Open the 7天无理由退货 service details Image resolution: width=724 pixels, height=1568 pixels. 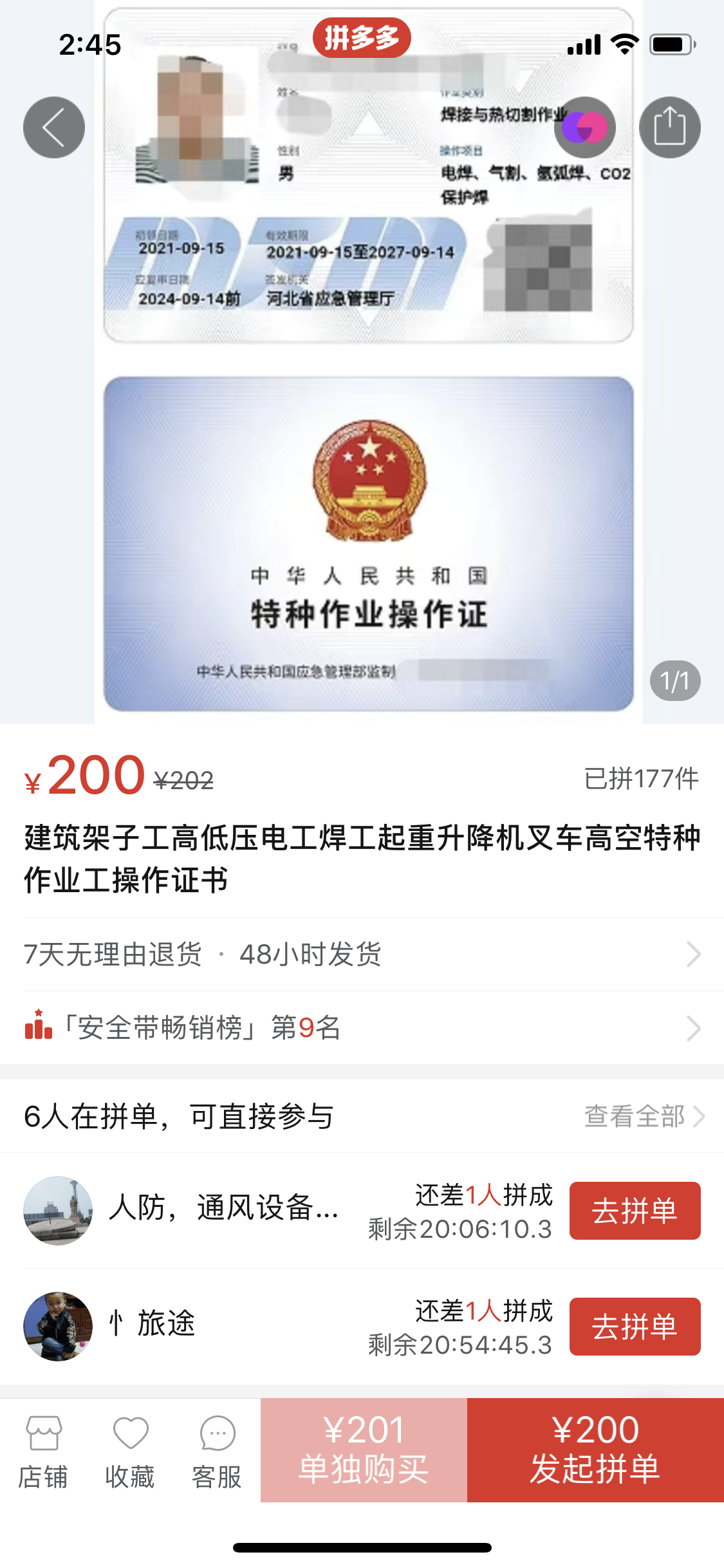(x=362, y=954)
